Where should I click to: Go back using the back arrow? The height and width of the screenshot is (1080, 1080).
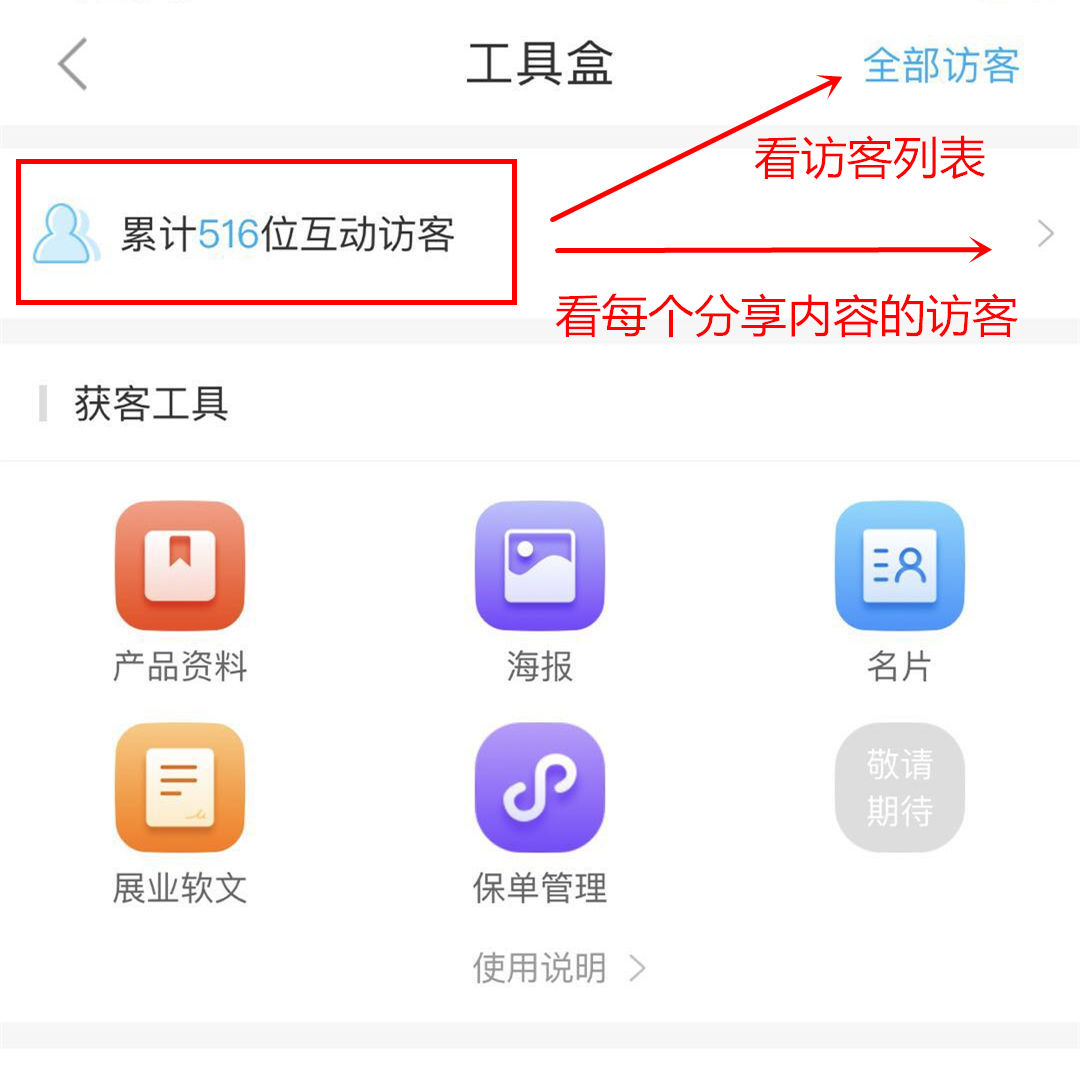72,64
